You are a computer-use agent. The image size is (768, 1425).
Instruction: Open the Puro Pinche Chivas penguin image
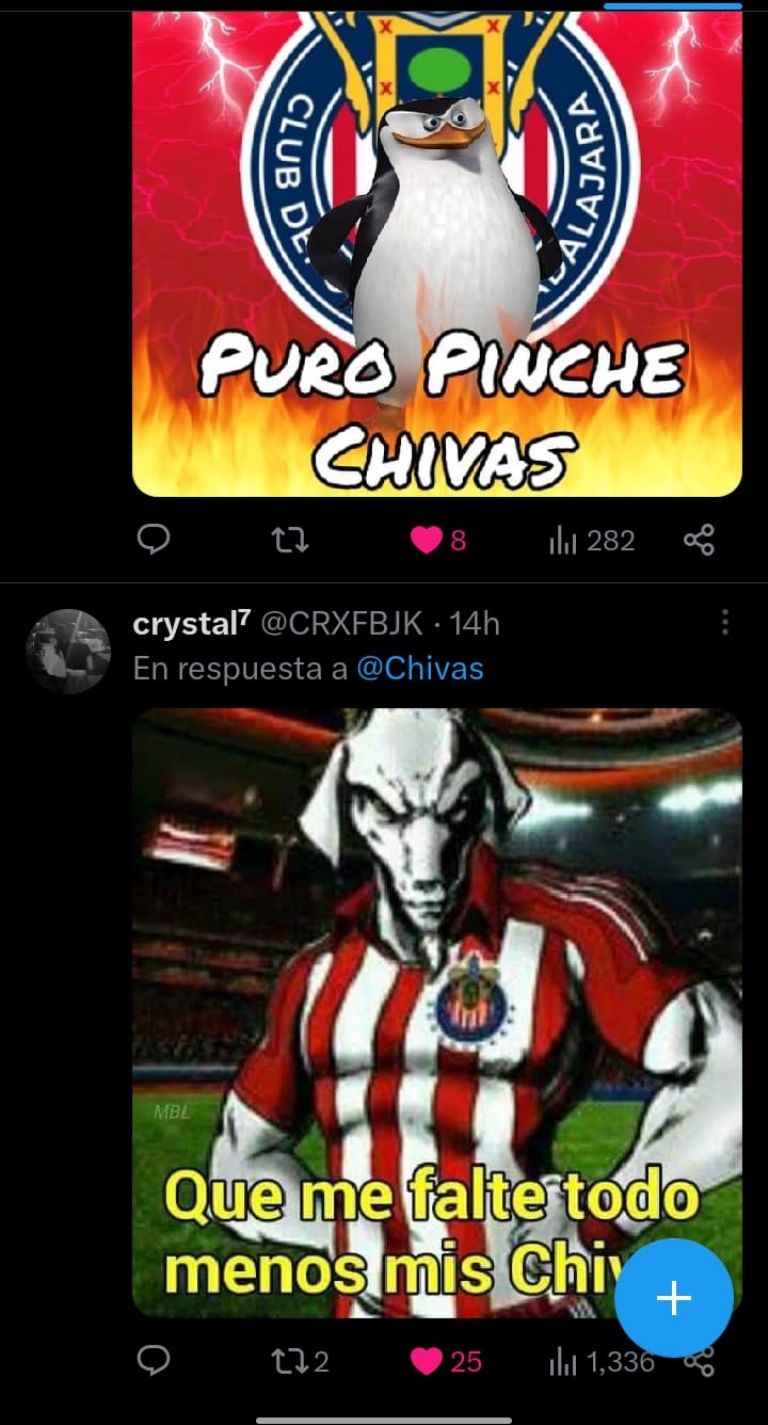(437, 254)
